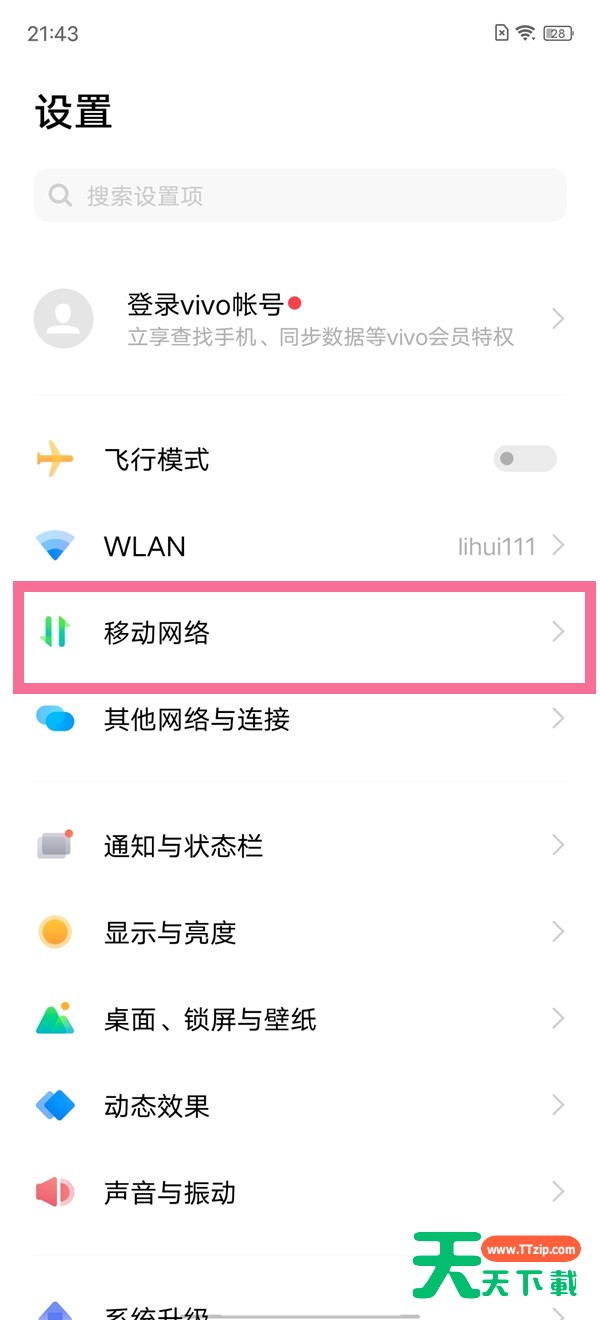Toggle the 飞行模式 switch

(x=525, y=459)
